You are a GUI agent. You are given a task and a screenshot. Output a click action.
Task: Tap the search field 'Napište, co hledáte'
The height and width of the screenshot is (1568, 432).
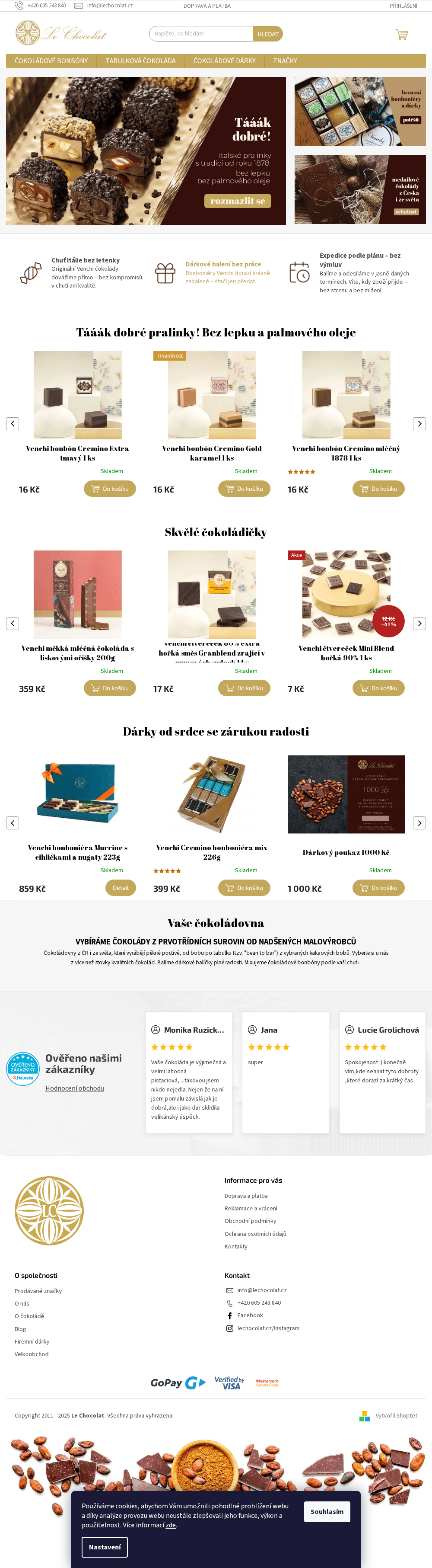tap(201, 34)
